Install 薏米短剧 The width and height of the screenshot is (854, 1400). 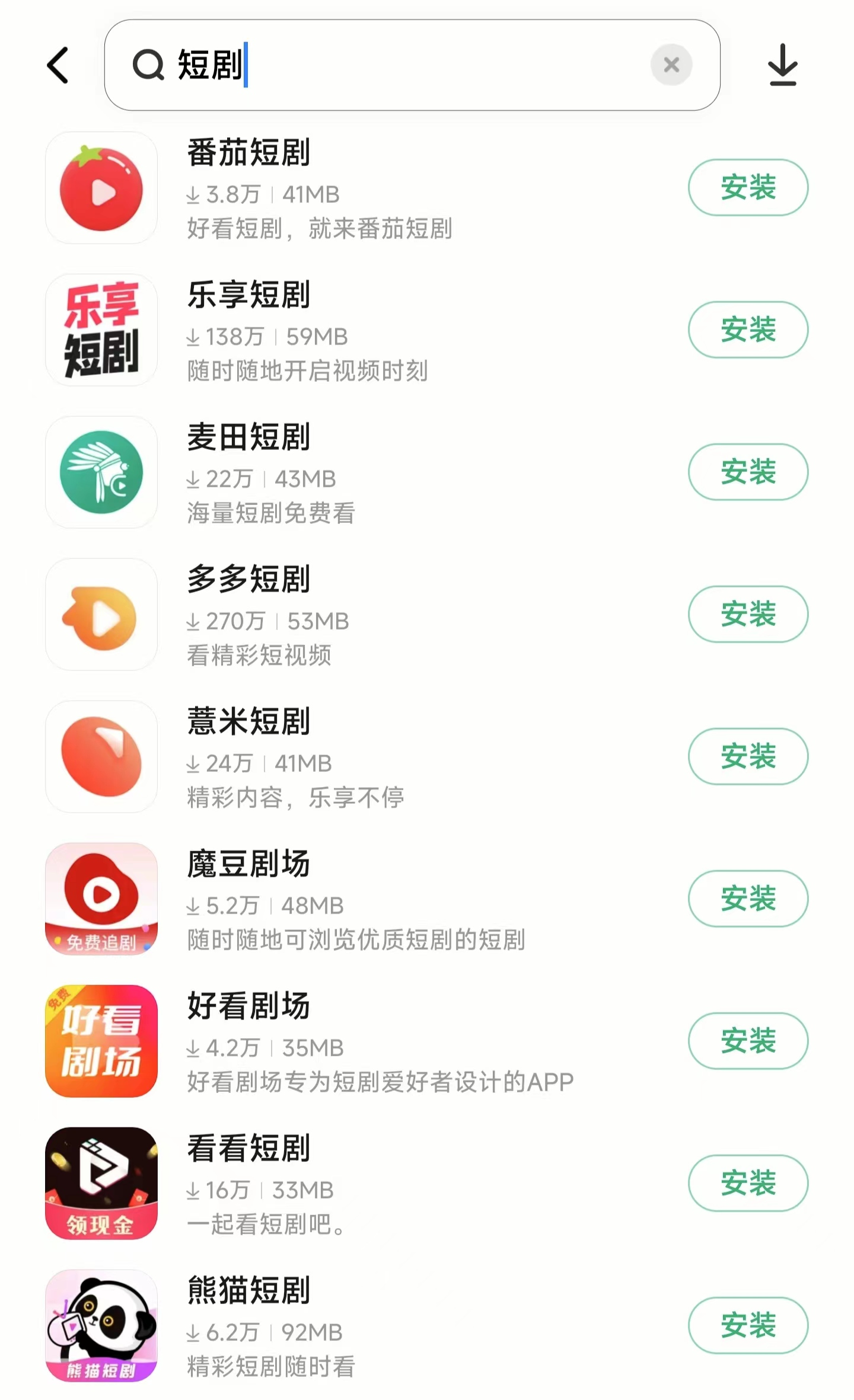747,756
